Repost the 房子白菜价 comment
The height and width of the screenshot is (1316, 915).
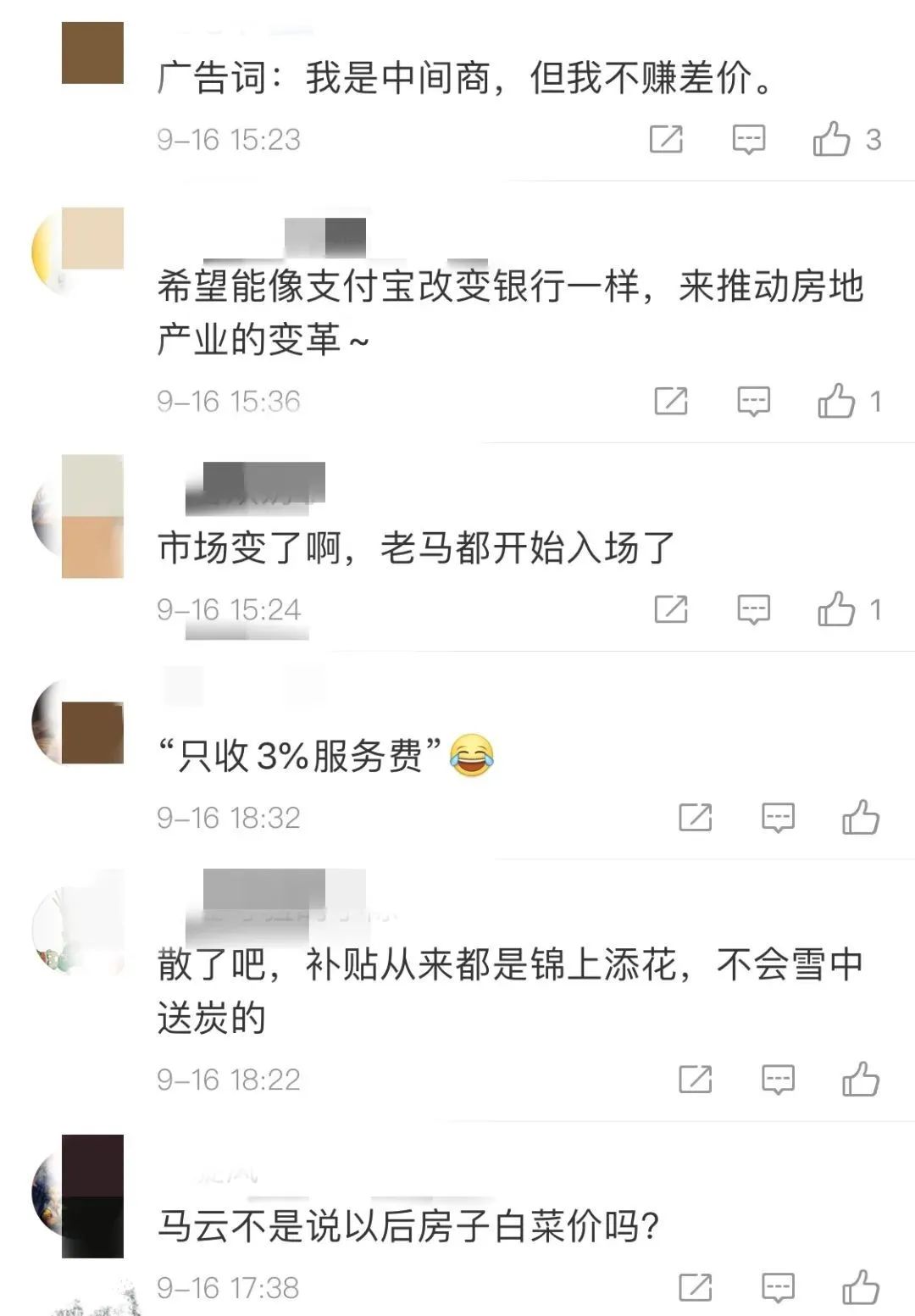point(696,1288)
